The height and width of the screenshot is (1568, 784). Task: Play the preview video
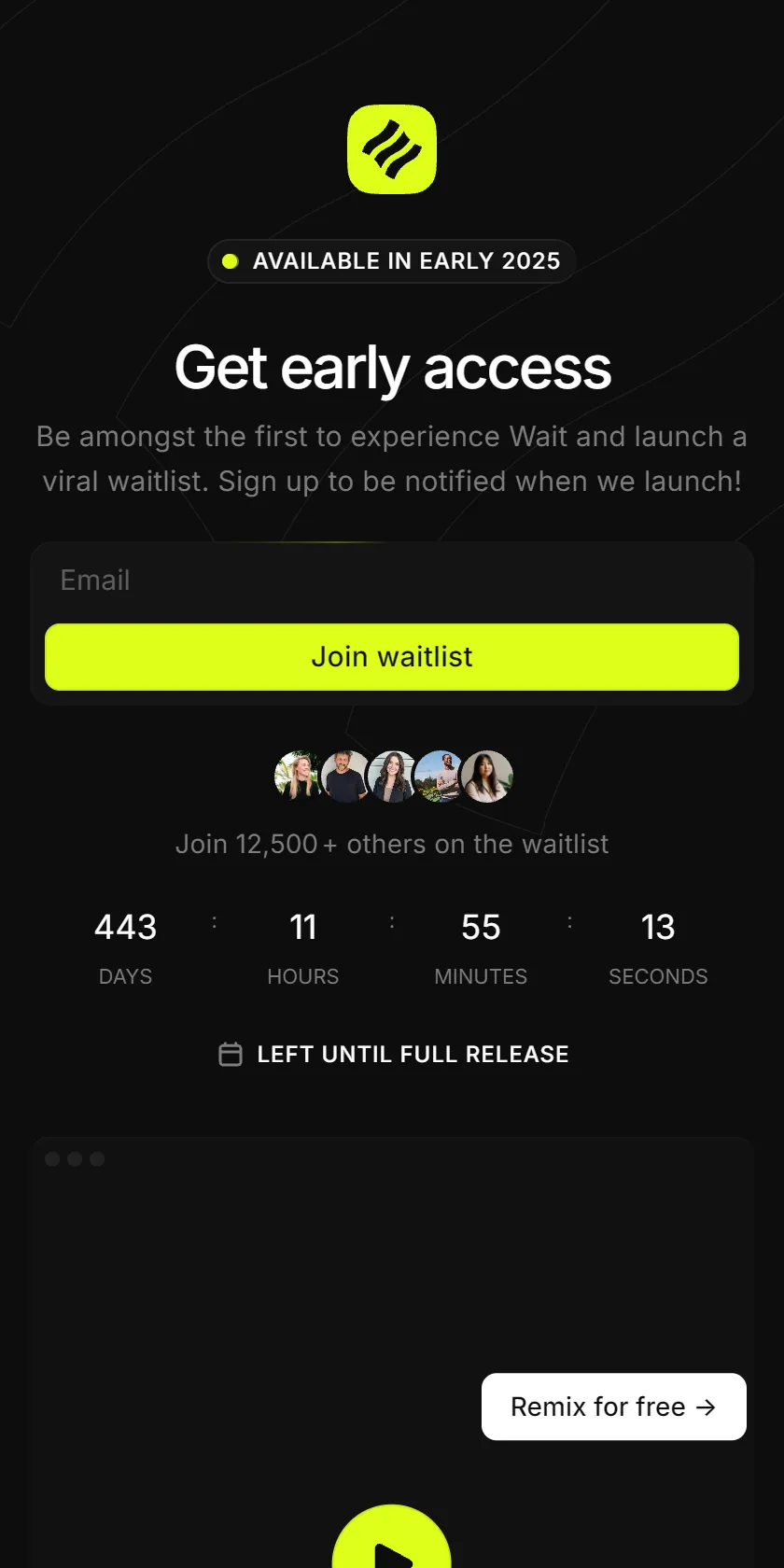click(392, 1537)
